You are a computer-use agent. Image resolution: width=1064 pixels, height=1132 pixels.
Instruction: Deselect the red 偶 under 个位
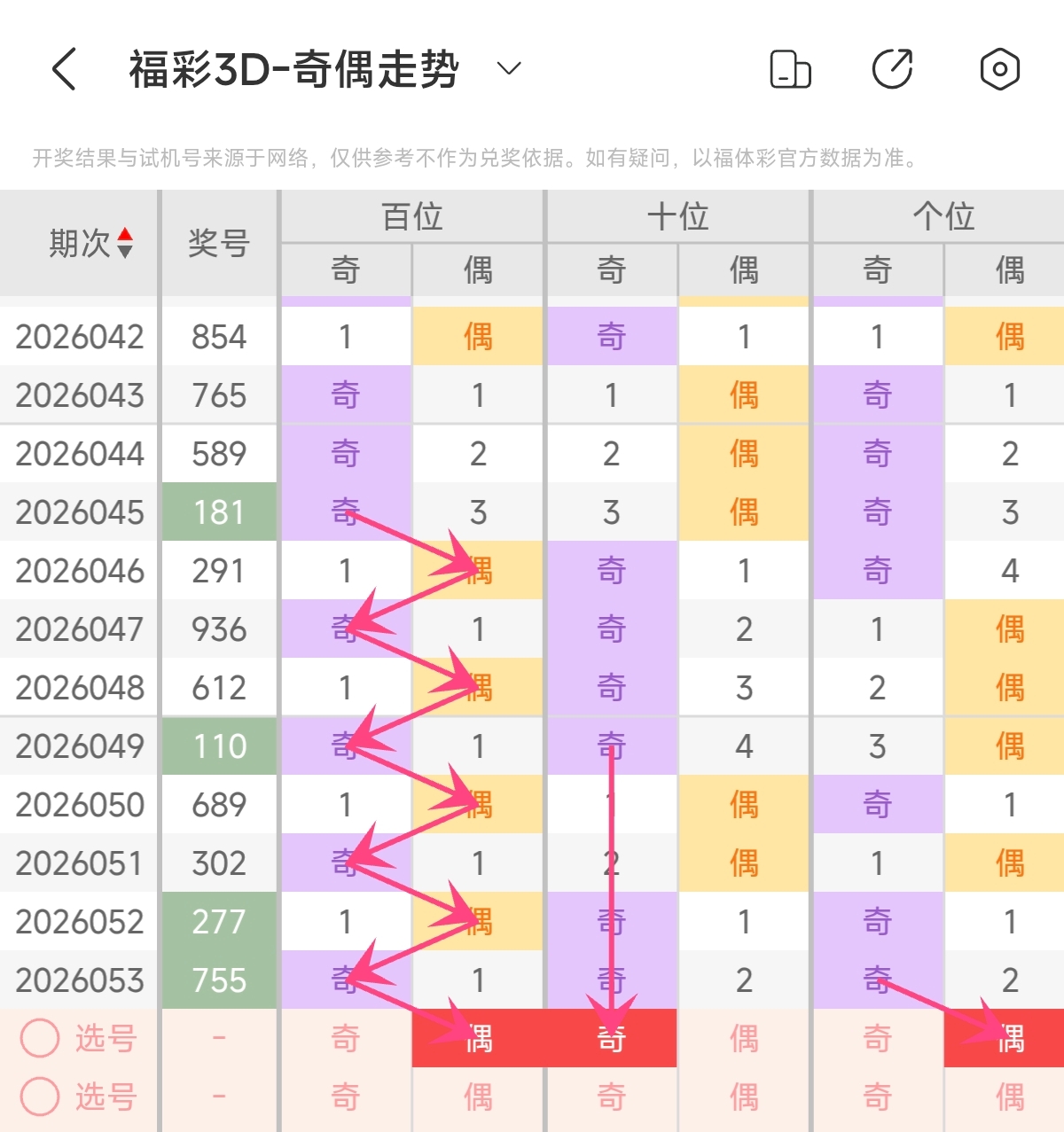[x=1010, y=1038]
